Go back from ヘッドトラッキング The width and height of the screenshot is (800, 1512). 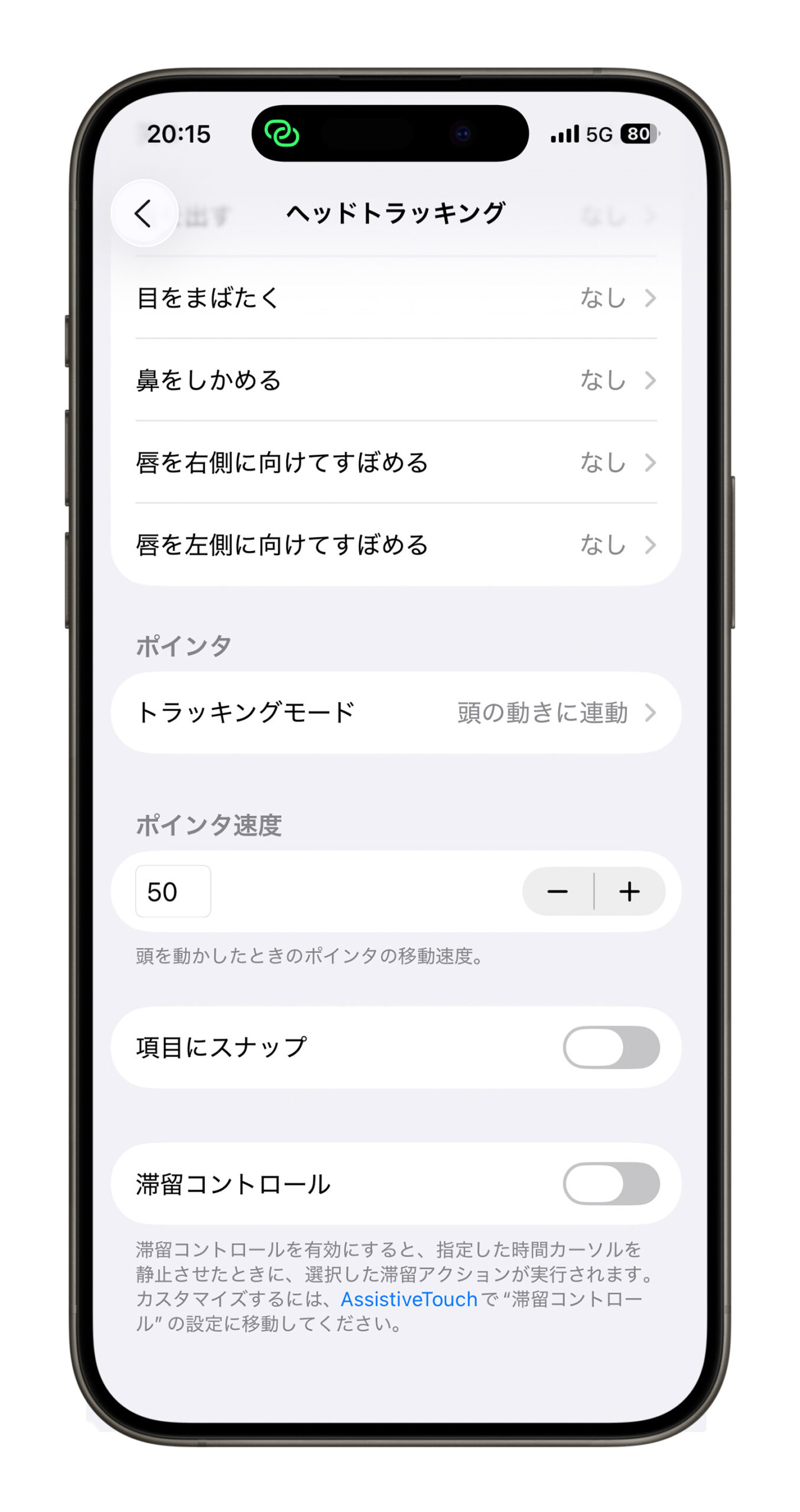pos(144,213)
